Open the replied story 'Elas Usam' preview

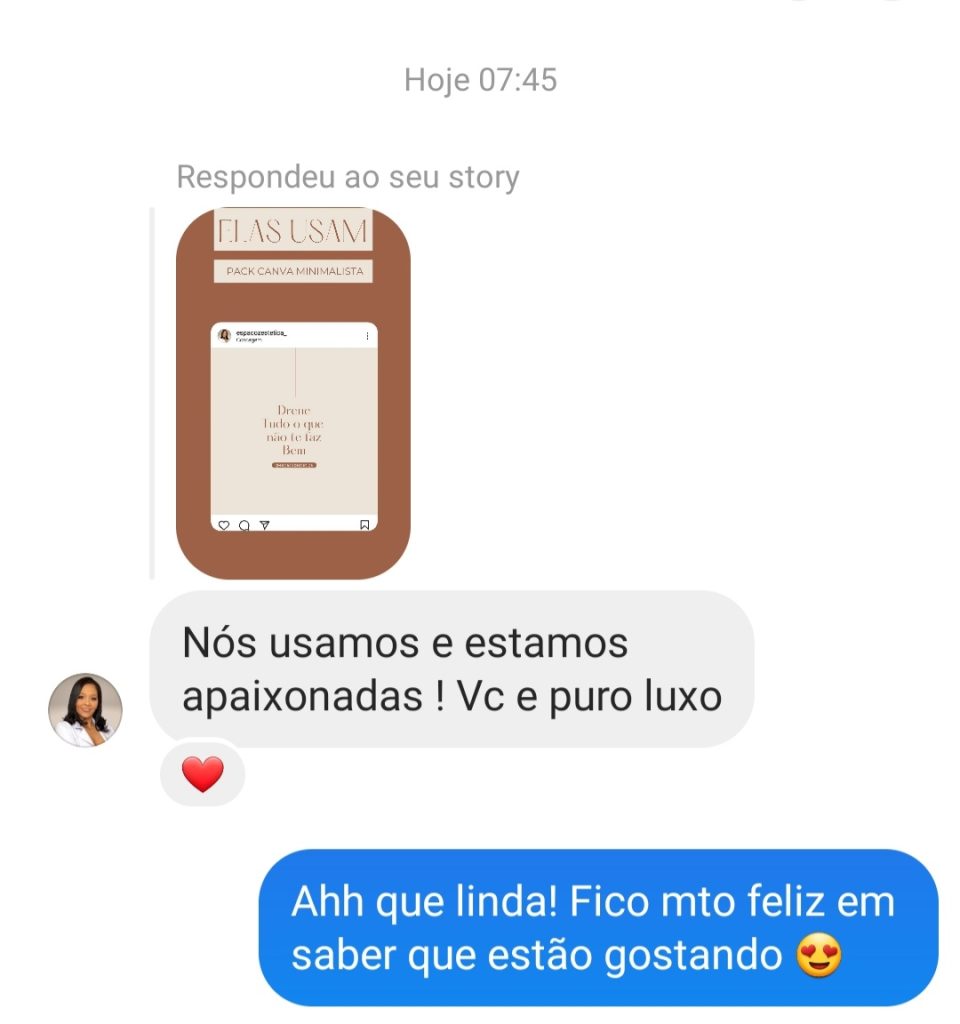pyautogui.click(x=293, y=393)
